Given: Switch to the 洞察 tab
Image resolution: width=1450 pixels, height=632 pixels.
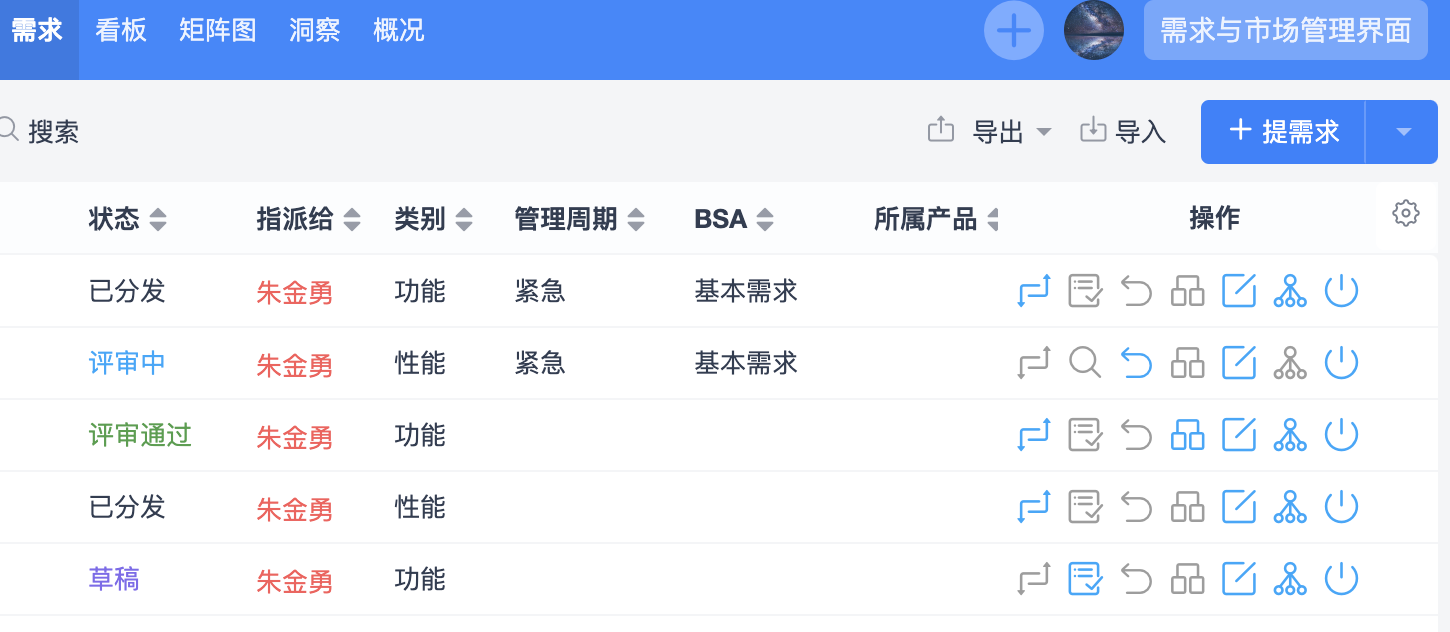Looking at the screenshot, I should coord(315,30).
